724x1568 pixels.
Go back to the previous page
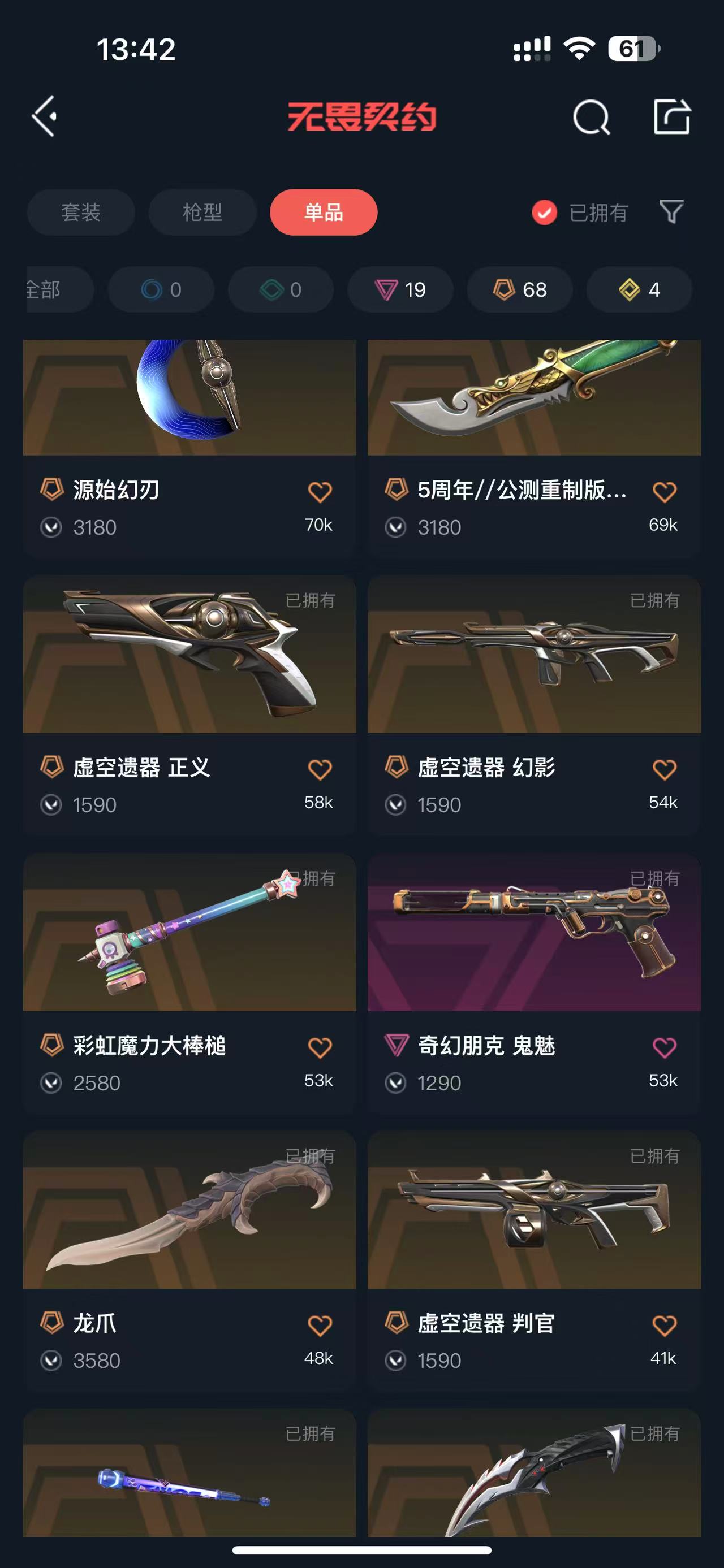pos(45,116)
